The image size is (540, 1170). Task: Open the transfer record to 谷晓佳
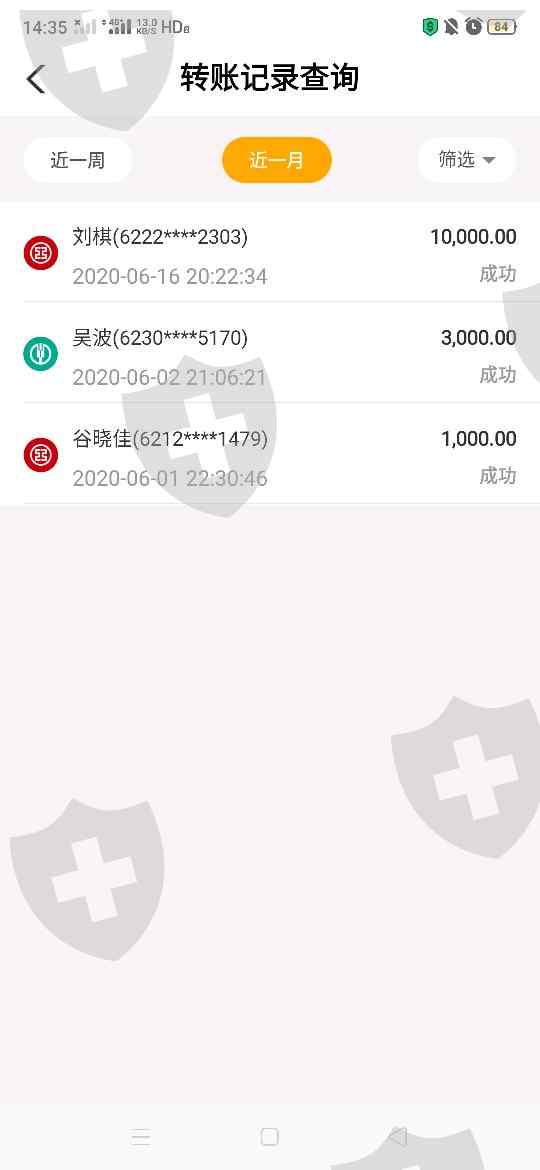pyautogui.click(x=270, y=454)
